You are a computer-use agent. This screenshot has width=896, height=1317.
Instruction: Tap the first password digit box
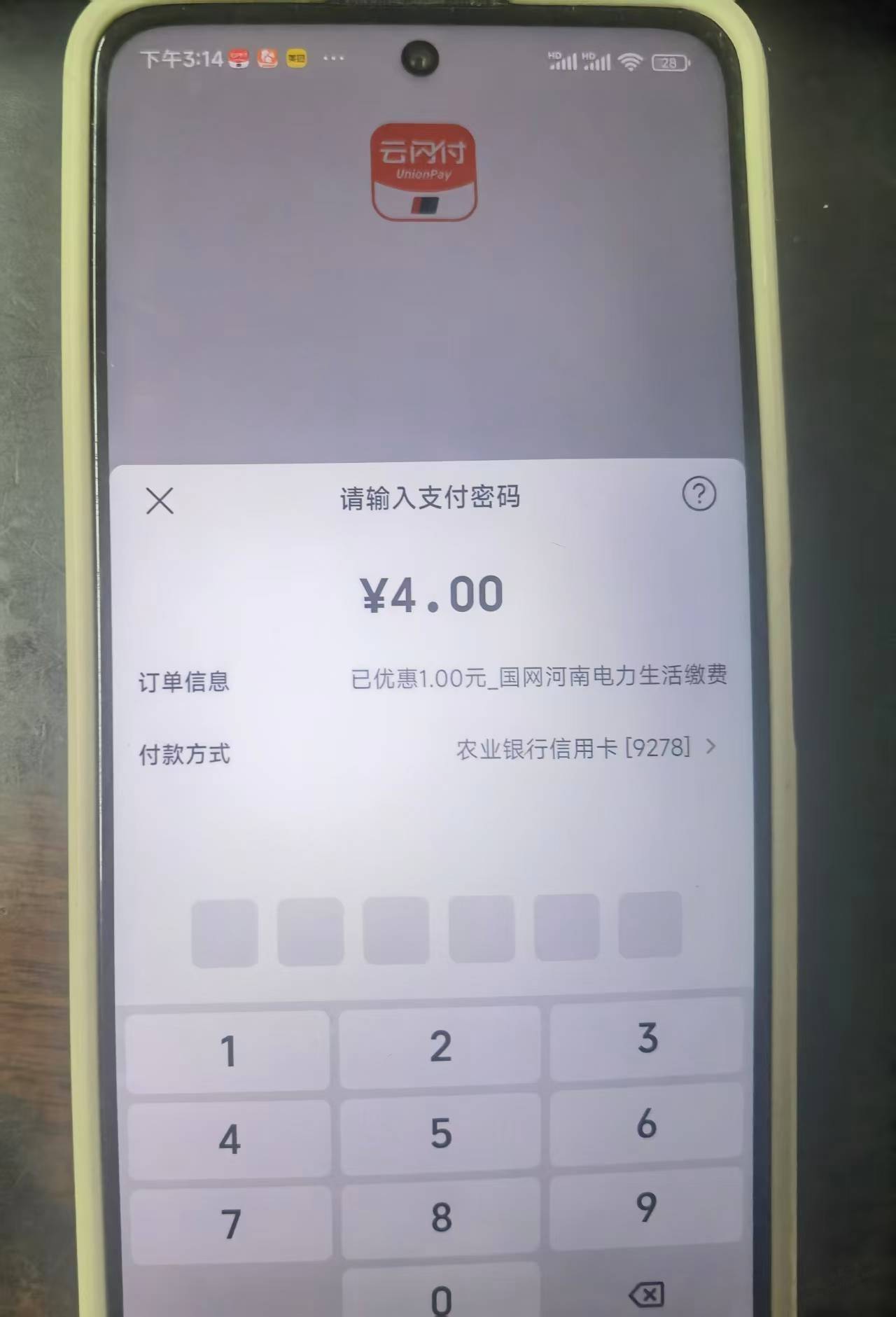(x=225, y=933)
